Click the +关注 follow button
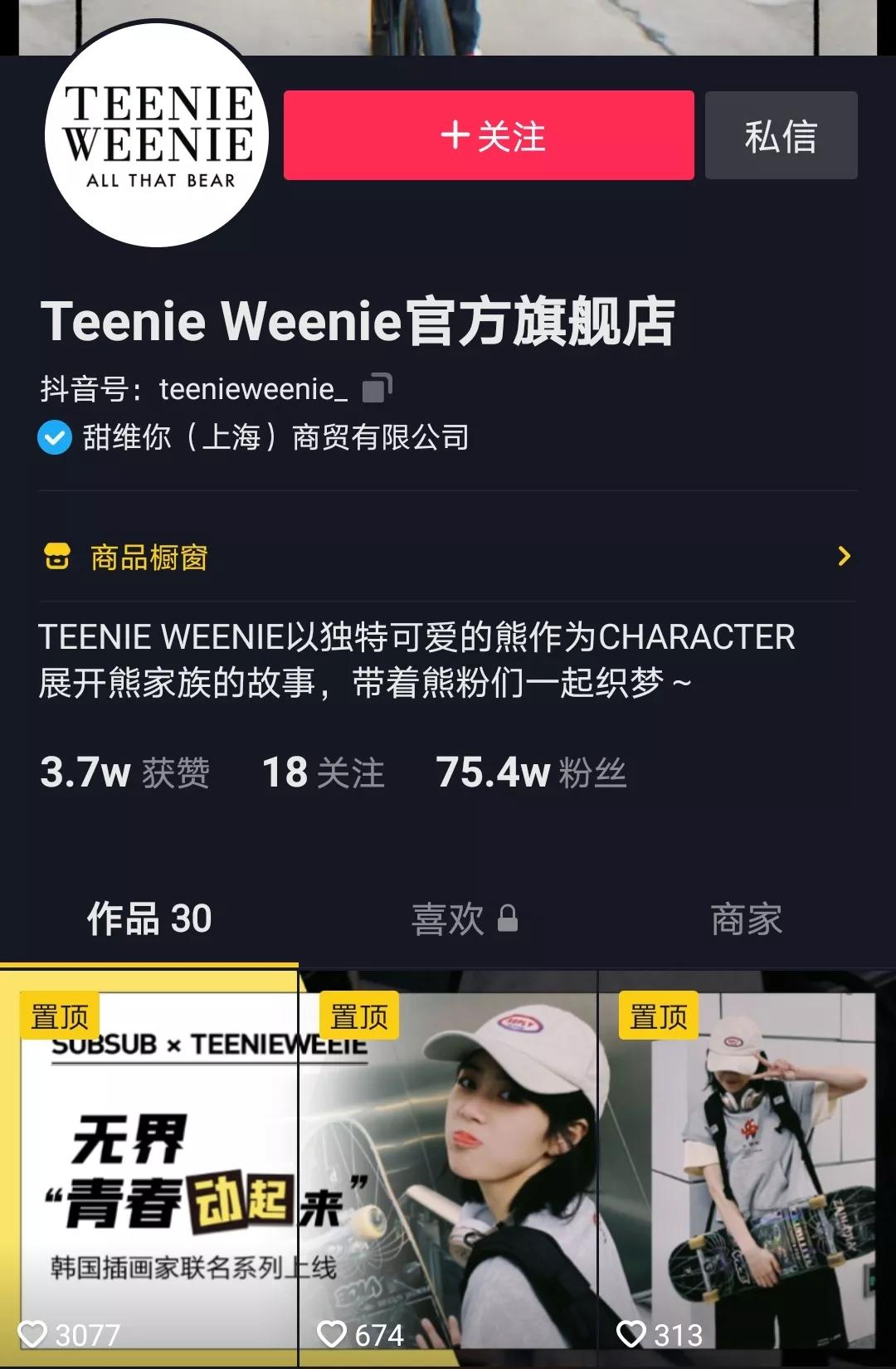Image resolution: width=896 pixels, height=1369 pixels. pos(488,136)
